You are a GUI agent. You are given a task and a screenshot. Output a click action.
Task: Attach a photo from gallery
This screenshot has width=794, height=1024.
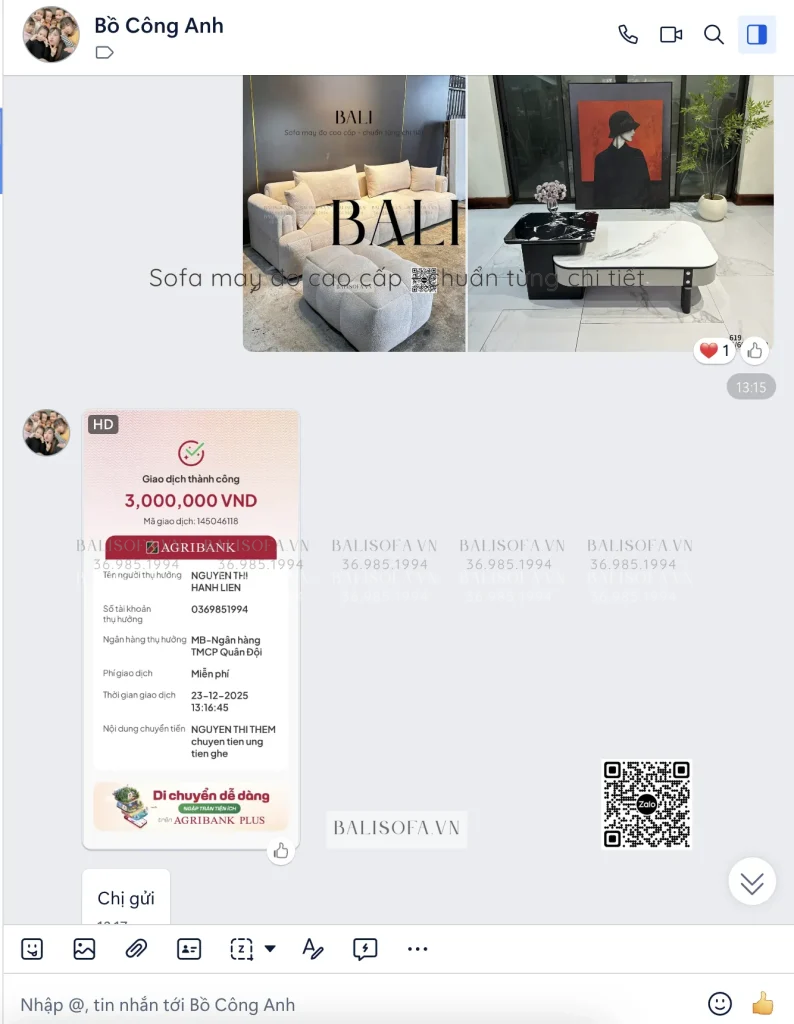point(85,949)
